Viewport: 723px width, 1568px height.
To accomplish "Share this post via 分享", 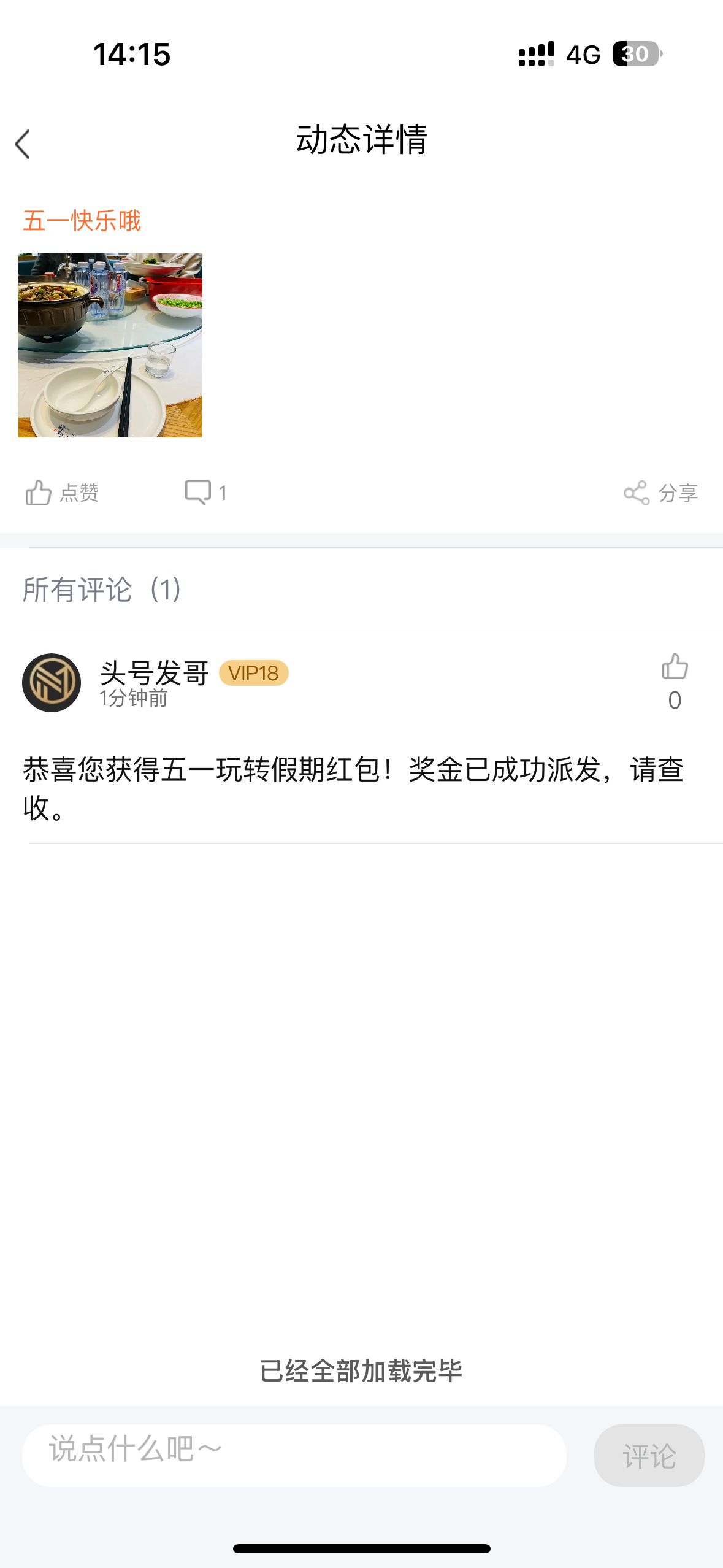I will (x=660, y=493).
